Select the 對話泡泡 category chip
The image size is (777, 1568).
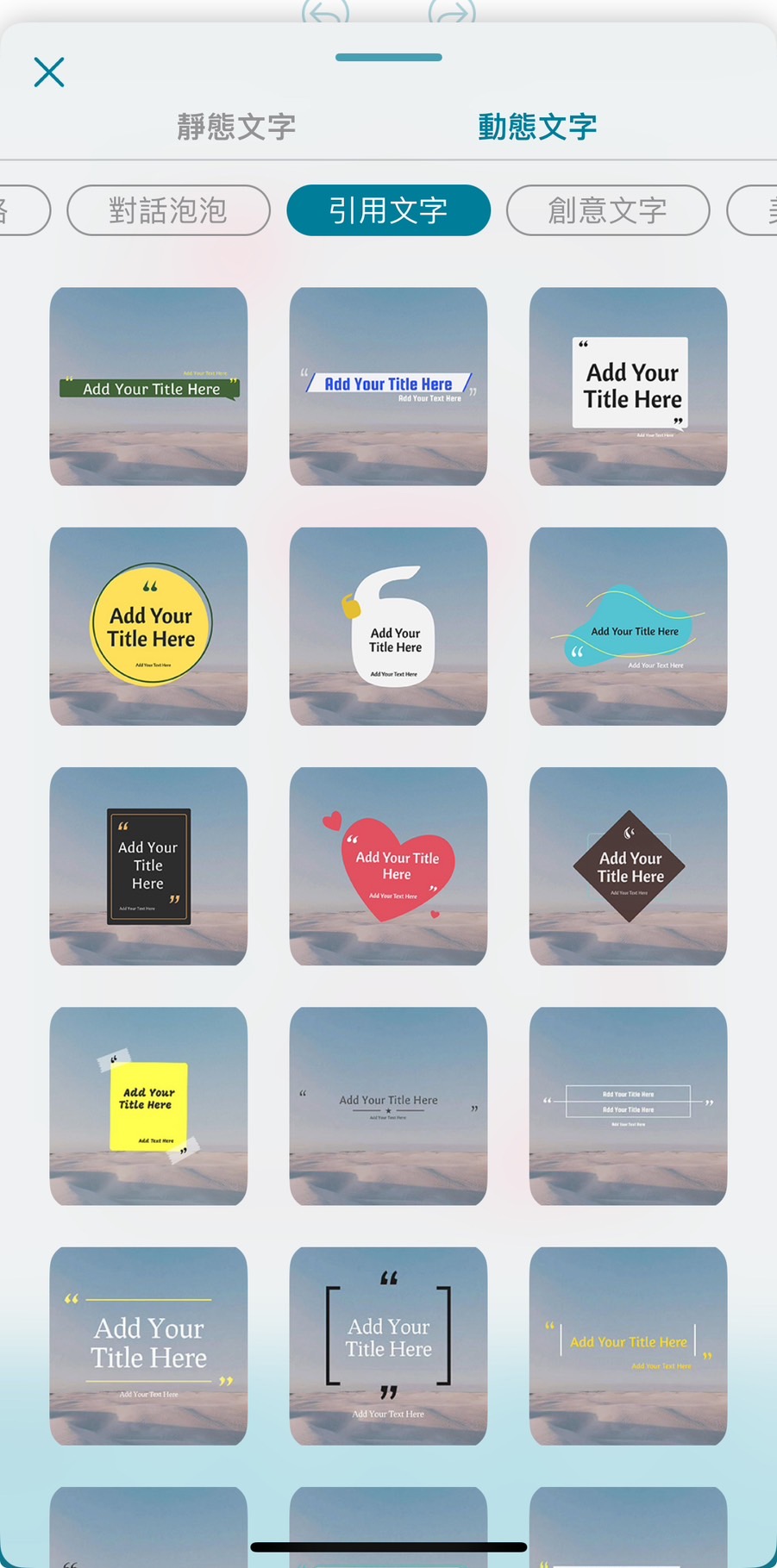coord(168,210)
